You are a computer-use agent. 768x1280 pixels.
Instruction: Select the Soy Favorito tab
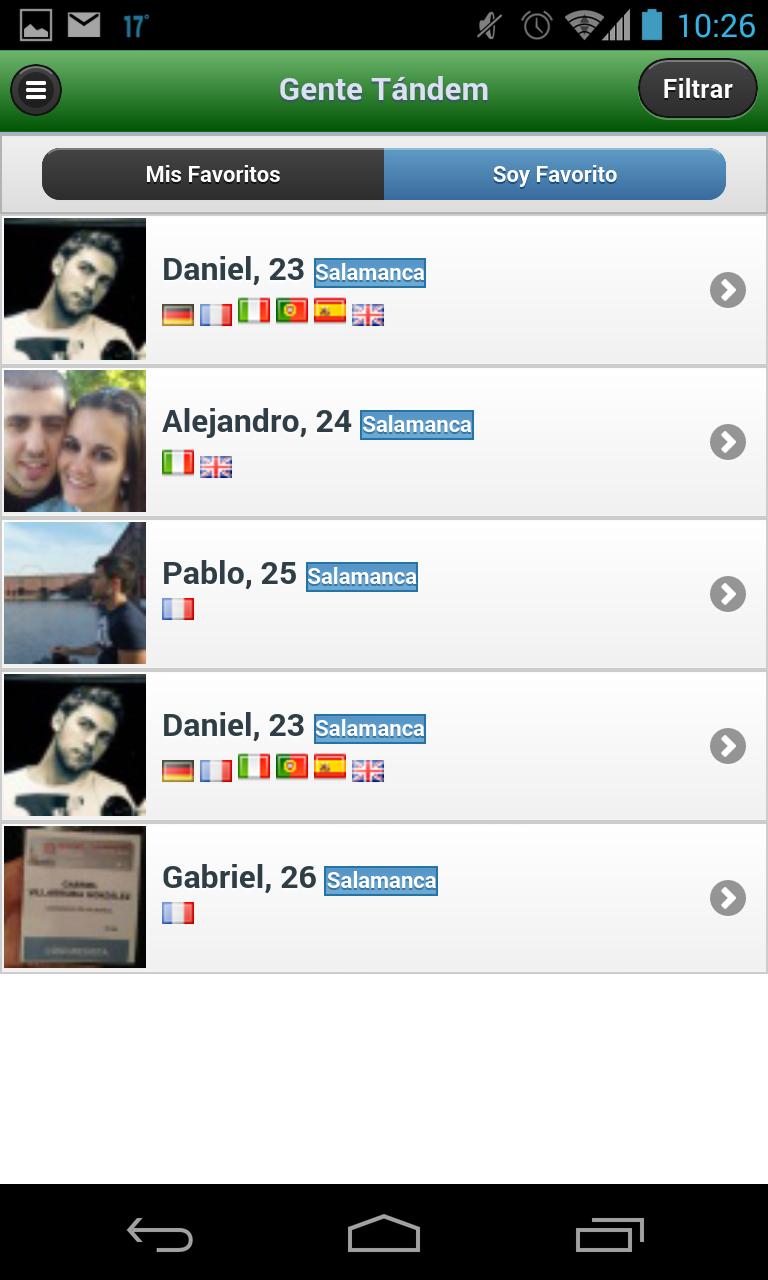tap(554, 175)
